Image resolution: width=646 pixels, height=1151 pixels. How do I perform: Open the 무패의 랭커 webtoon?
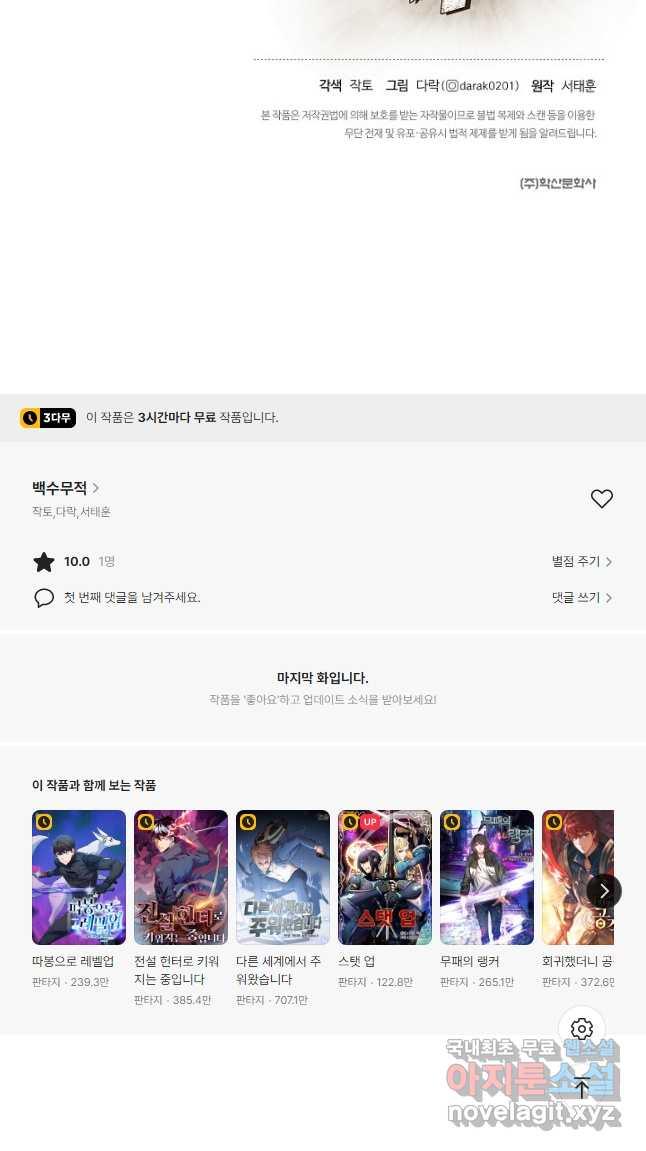coord(487,877)
